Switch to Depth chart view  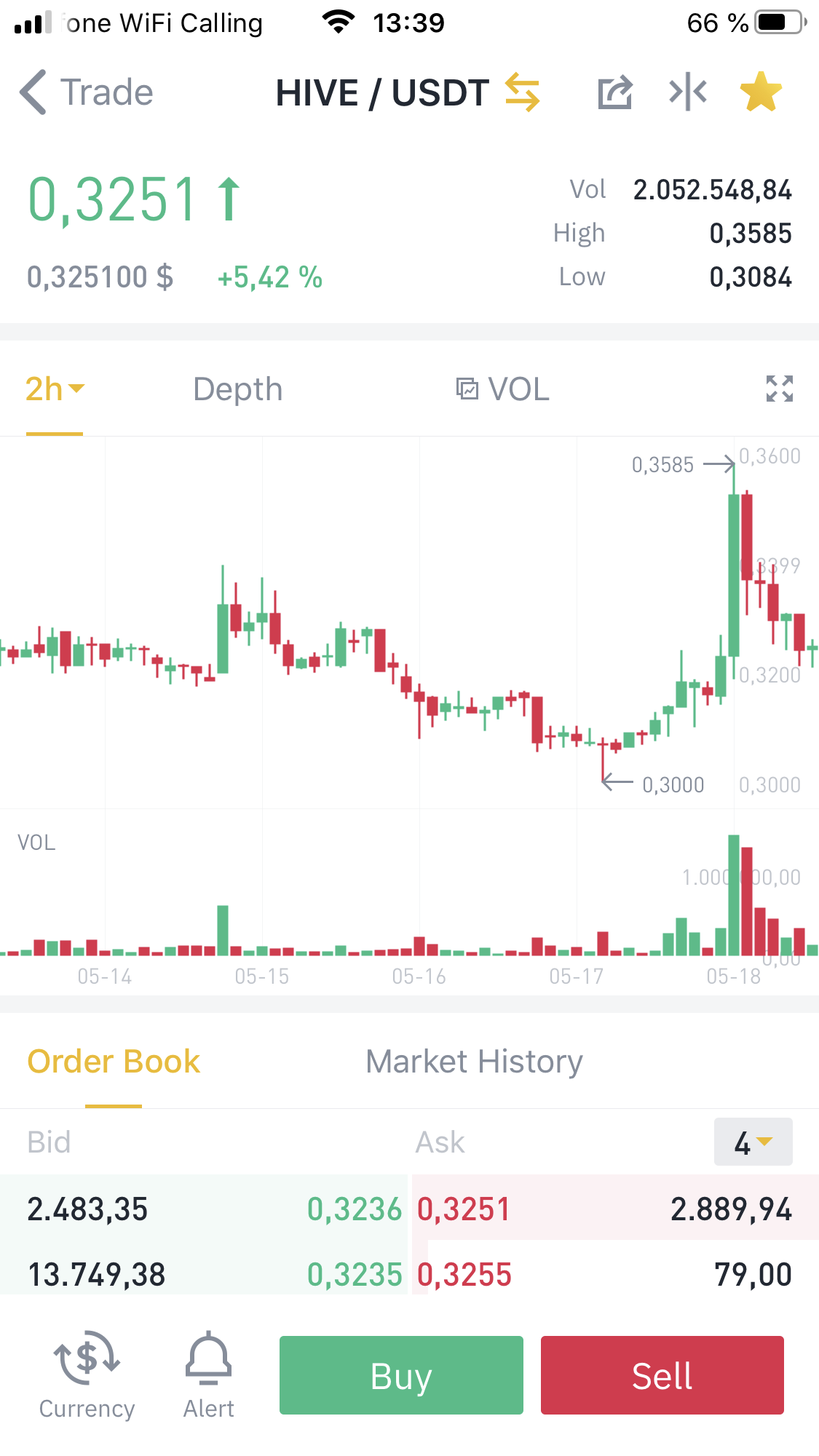(x=237, y=389)
